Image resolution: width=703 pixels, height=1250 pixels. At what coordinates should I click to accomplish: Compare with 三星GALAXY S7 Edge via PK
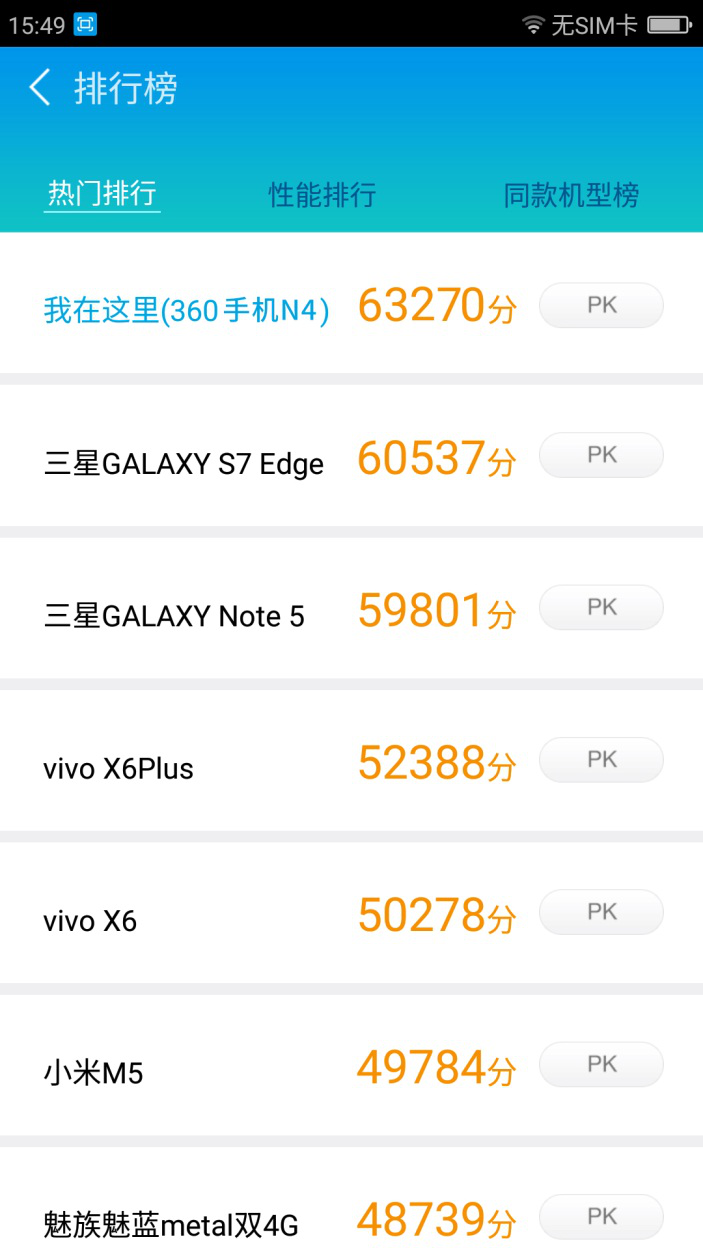[x=601, y=455]
